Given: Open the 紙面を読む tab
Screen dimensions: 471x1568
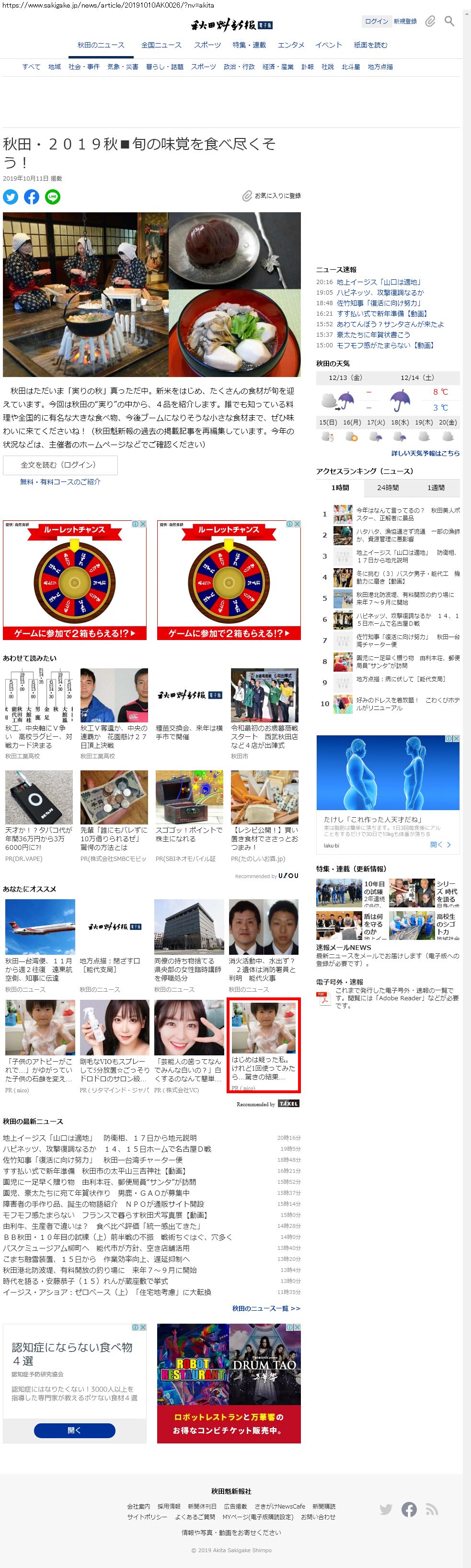Looking at the screenshot, I should (x=370, y=45).
